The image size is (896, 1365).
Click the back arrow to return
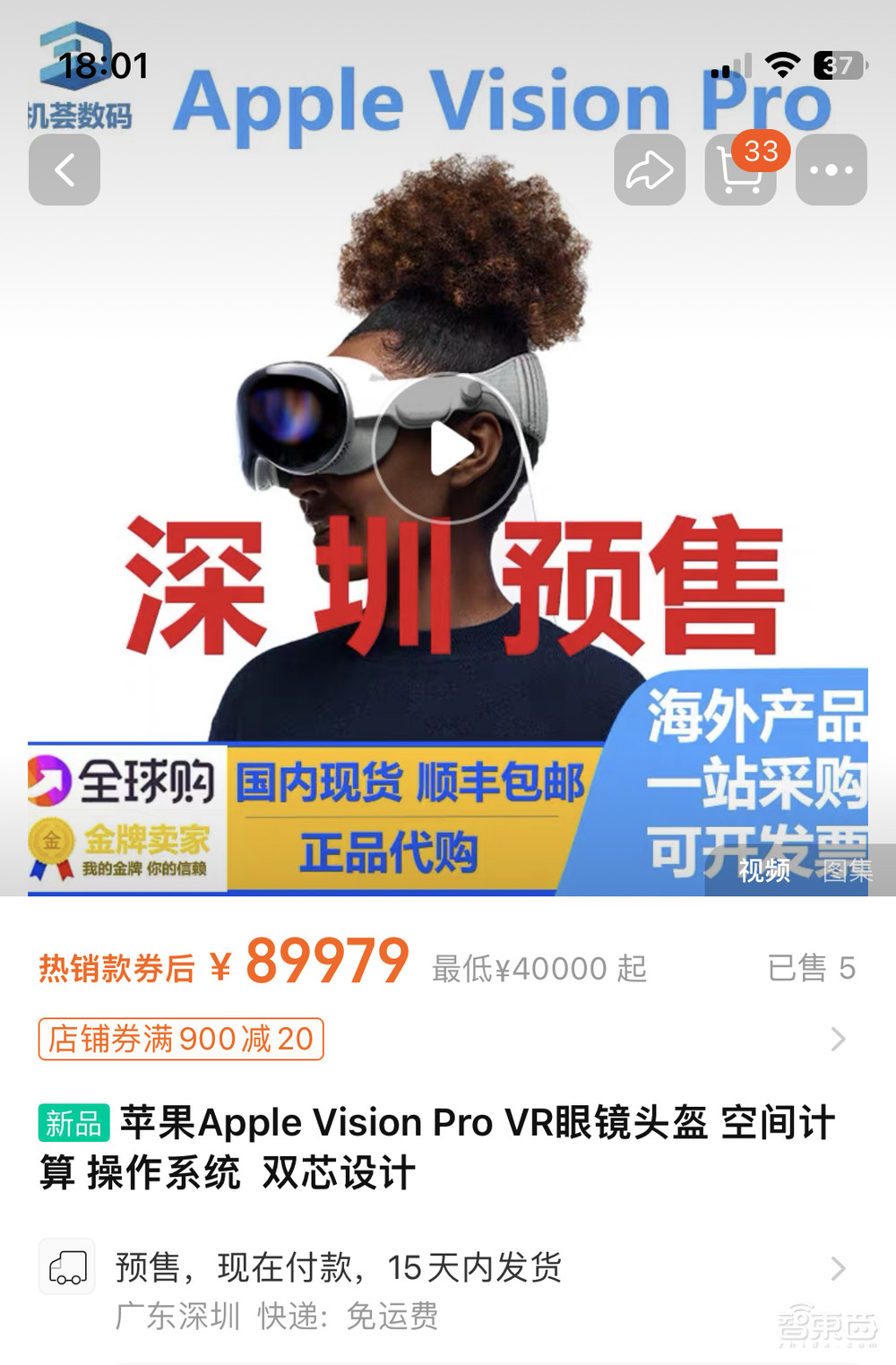[x=64, y=169]
